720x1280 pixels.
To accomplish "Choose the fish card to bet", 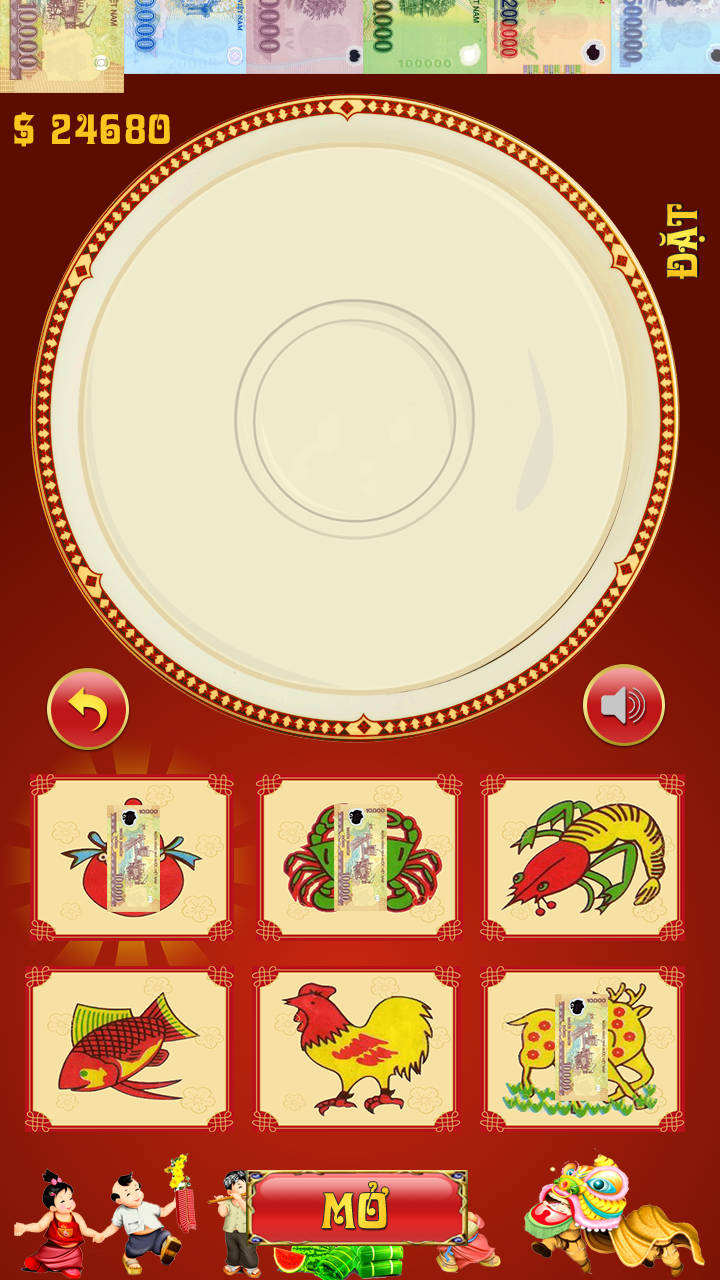I will click(x=130, y=1048).
